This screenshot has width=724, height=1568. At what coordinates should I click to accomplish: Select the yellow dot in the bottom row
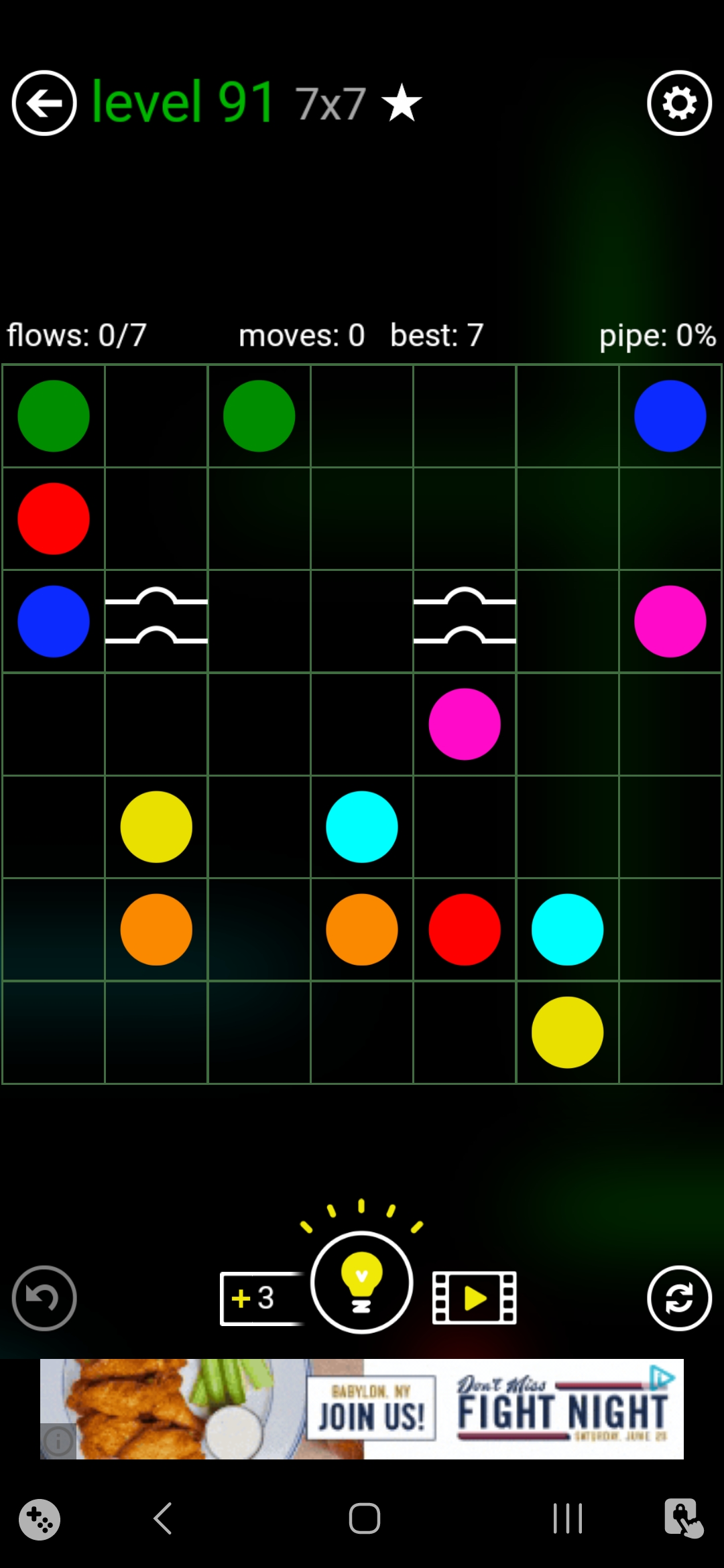coord(567,1032)
